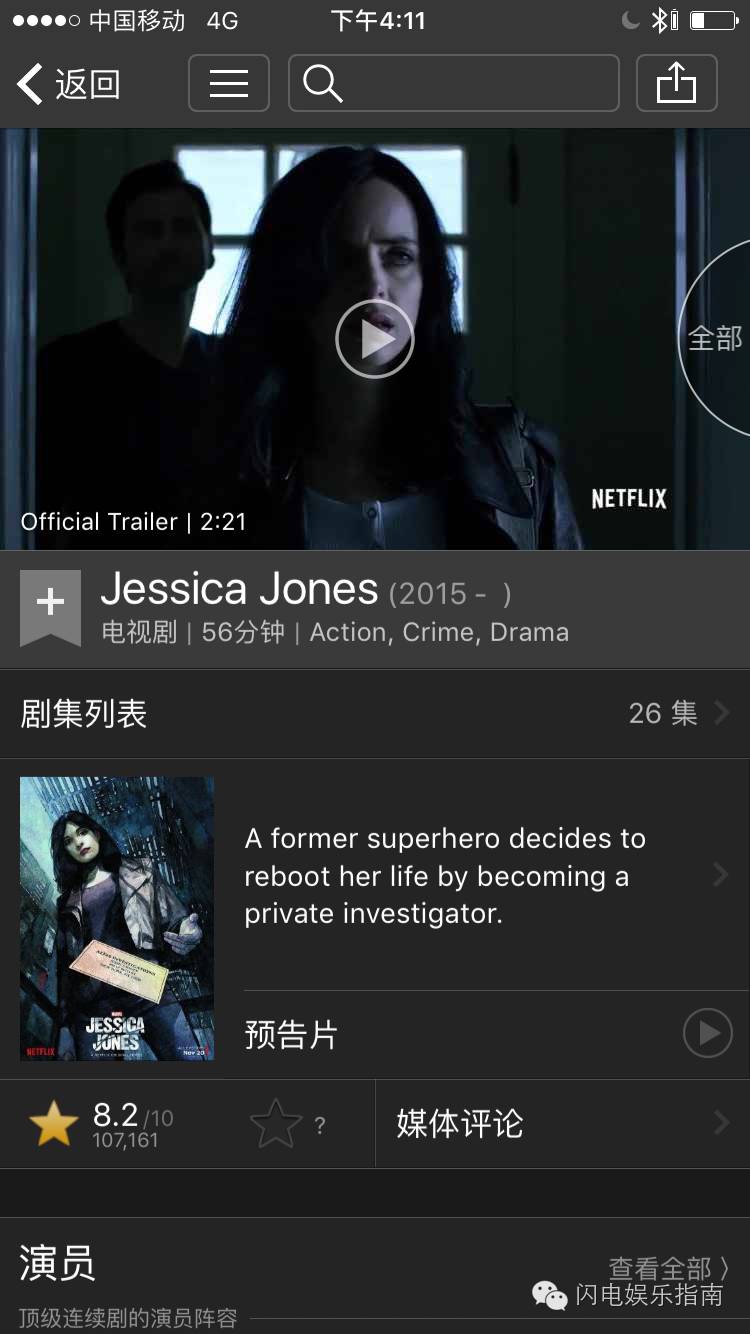The image size is (750, 1334).
Task: Play the Official Trailer video
Action: click(x=374, y=339)
